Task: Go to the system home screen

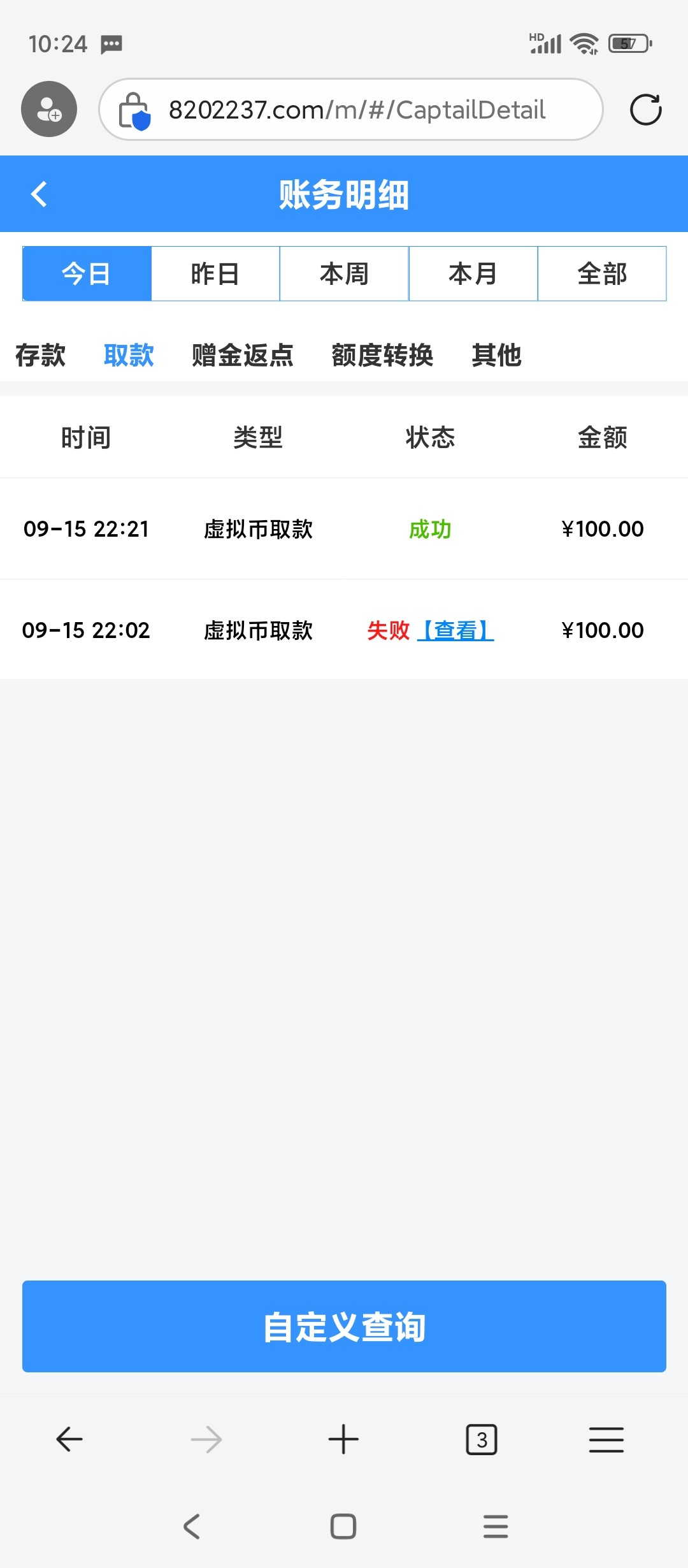Action: [x=343, y=1527]
